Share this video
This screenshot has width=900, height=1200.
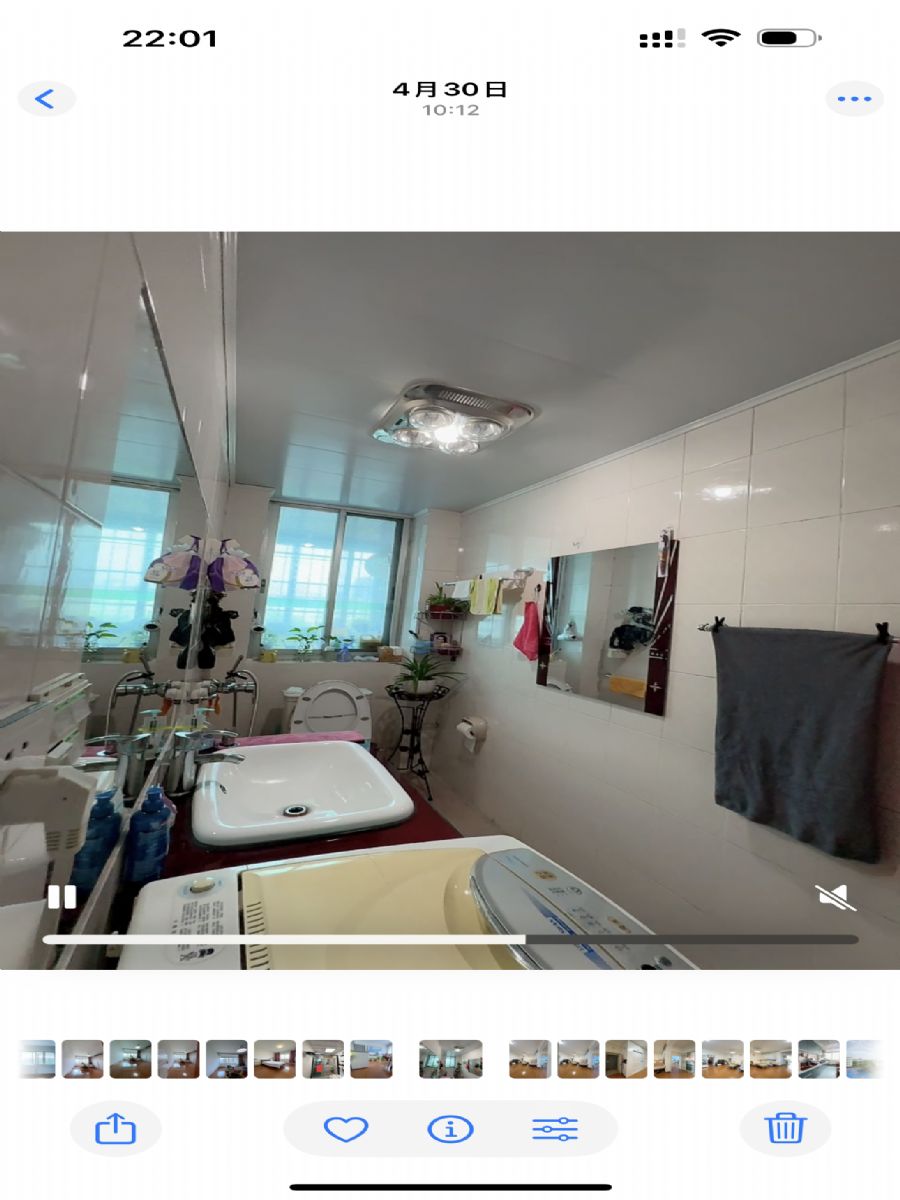click(115, 1130)
